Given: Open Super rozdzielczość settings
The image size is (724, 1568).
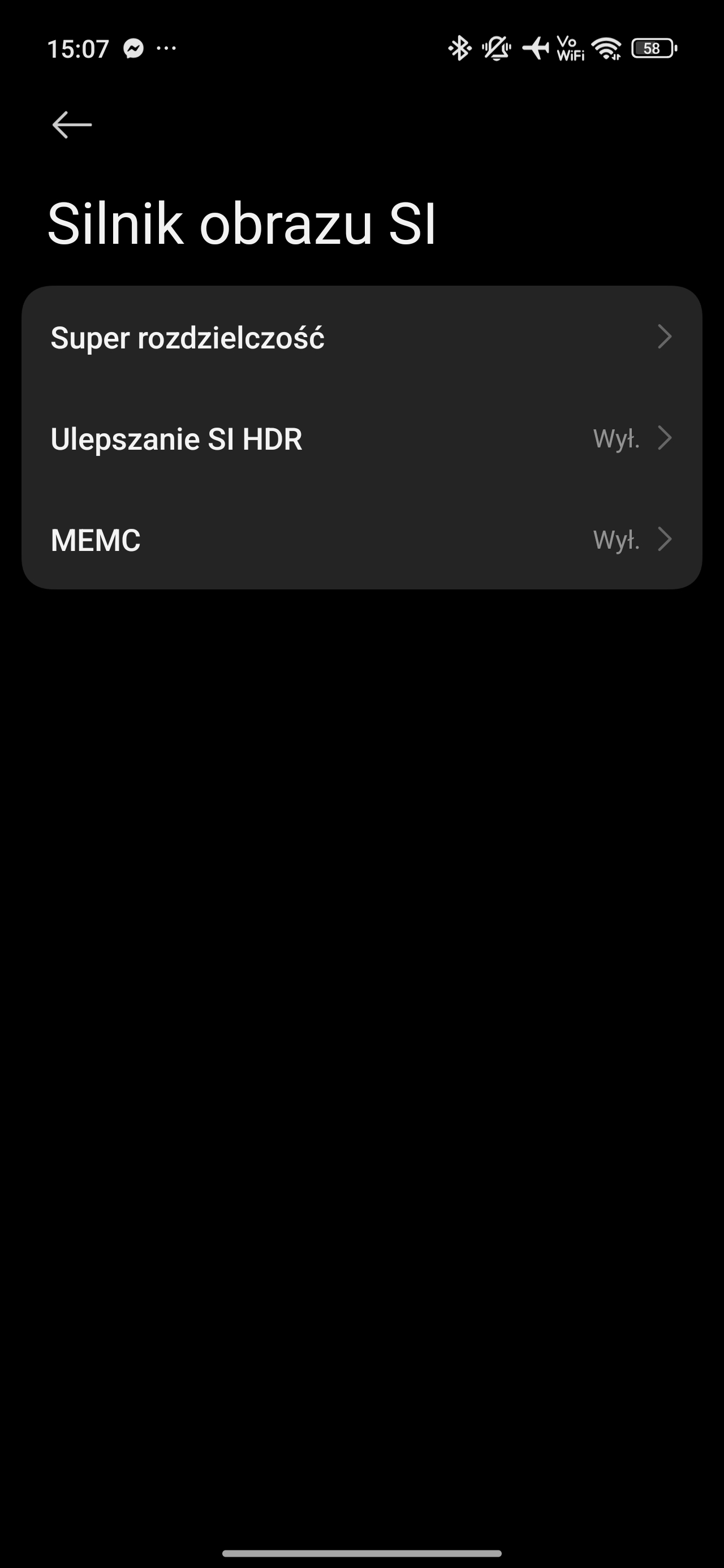Looking at the screenshot, I should (x=361, y=337).
